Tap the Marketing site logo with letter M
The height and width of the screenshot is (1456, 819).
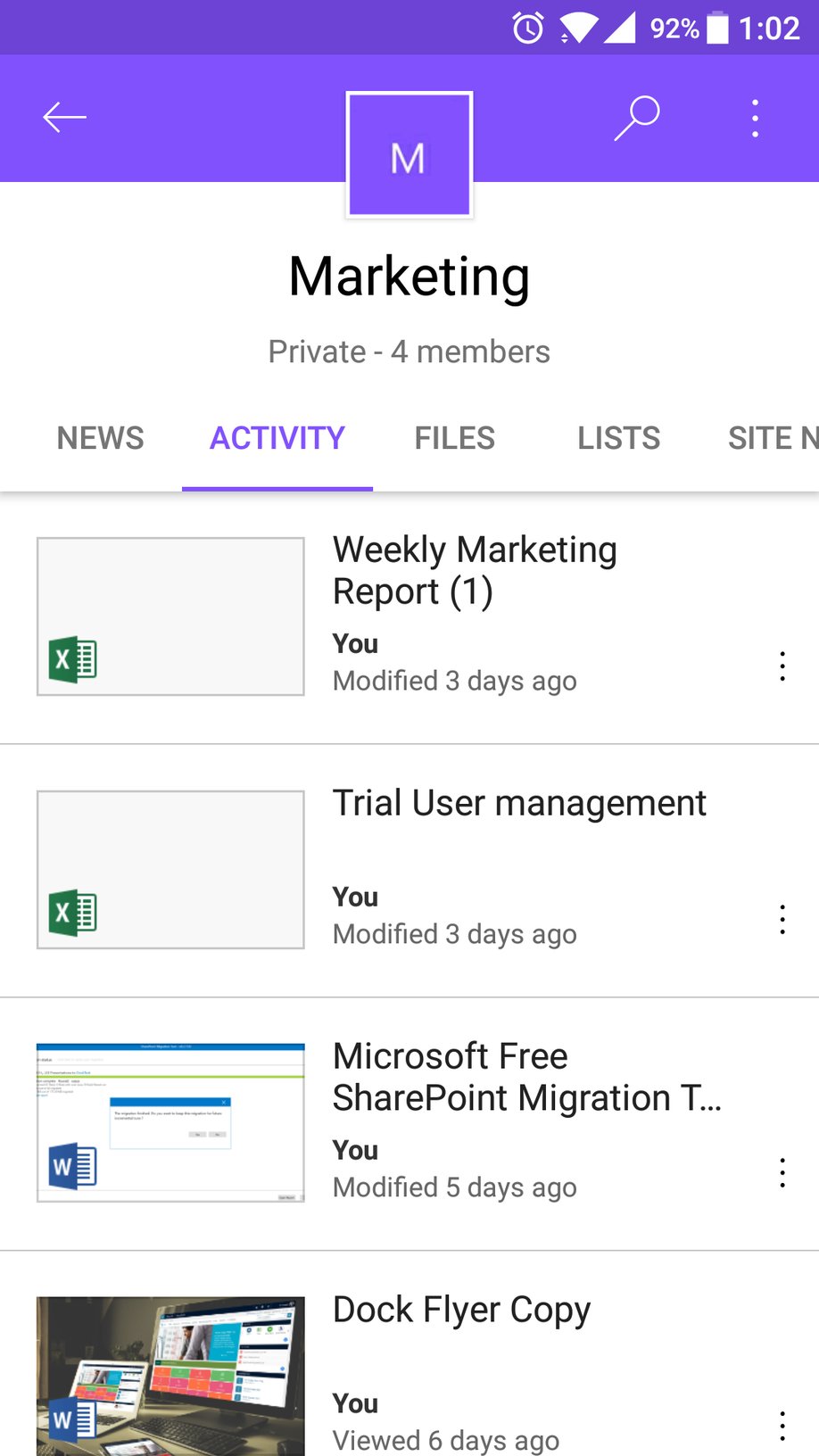click(x=409, y=153)
